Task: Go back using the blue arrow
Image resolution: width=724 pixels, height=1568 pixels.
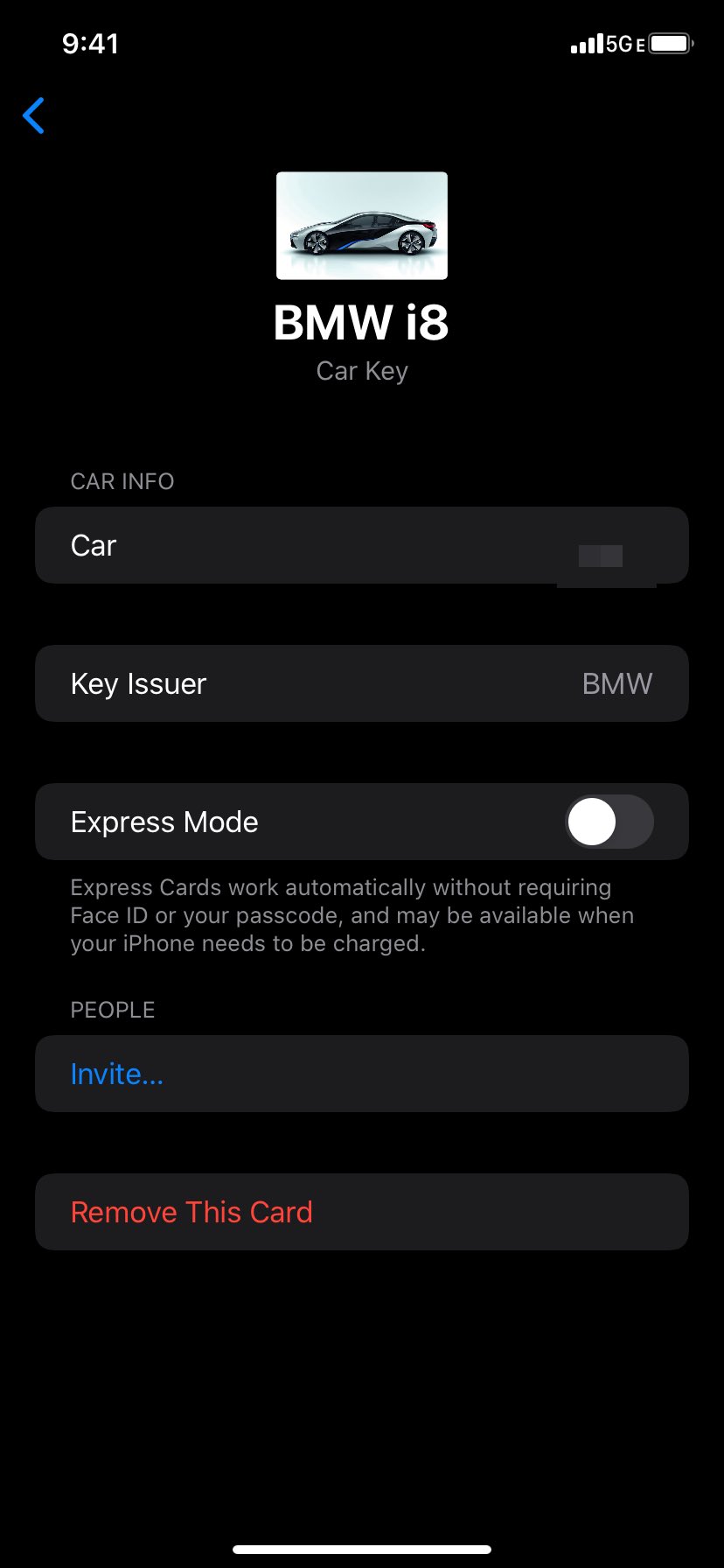Action: pos(34,115)
